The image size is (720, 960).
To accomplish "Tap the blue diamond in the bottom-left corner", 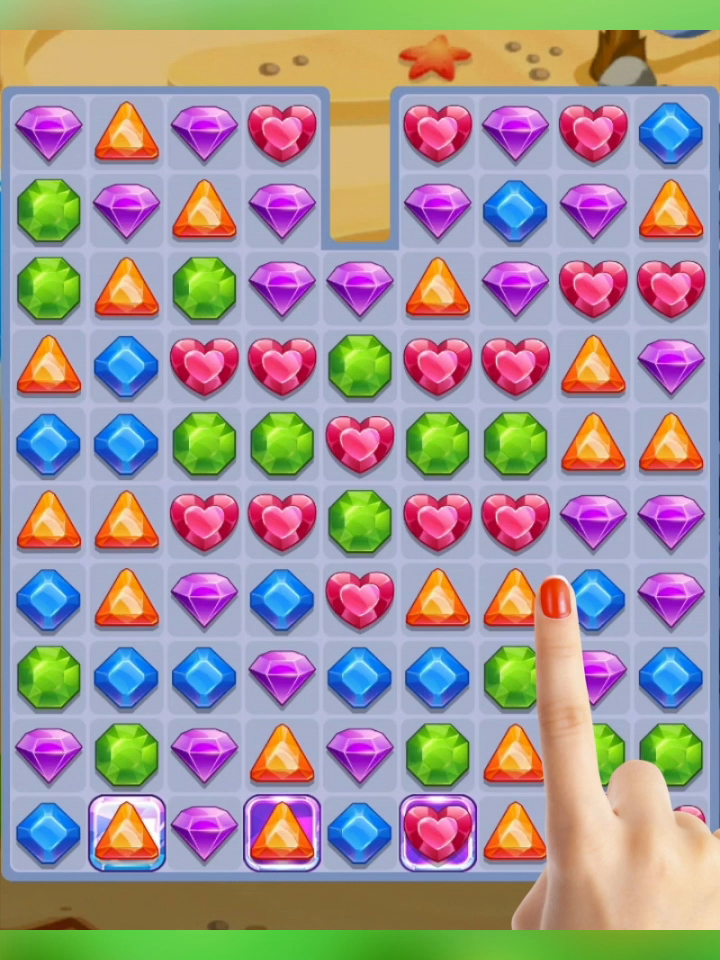I will pyautogui.click(x=48, y=832).
